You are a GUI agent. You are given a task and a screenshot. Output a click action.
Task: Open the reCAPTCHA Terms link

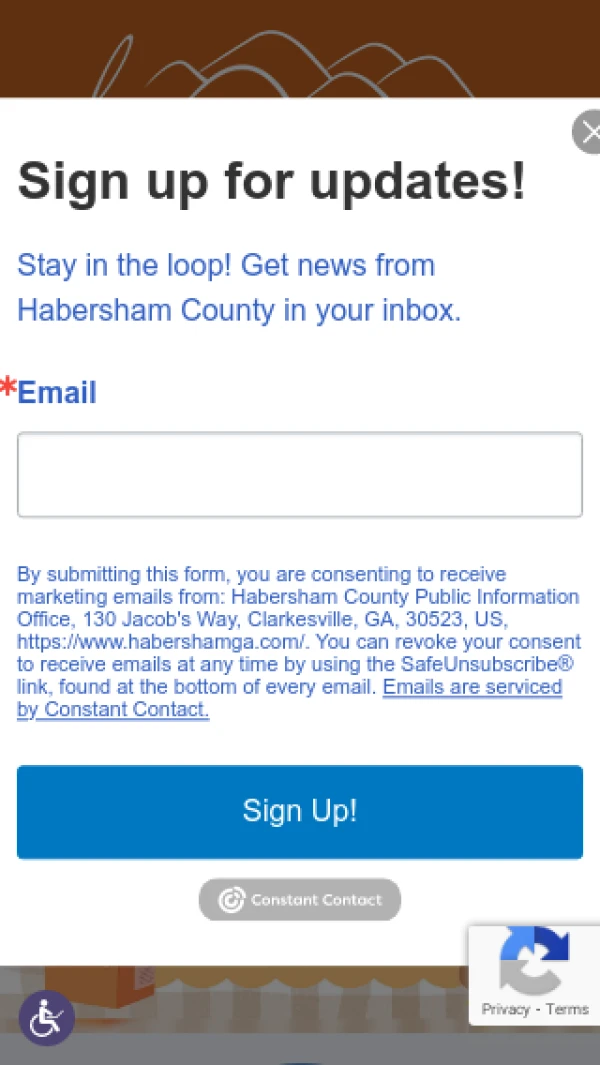pos(567,1009)
